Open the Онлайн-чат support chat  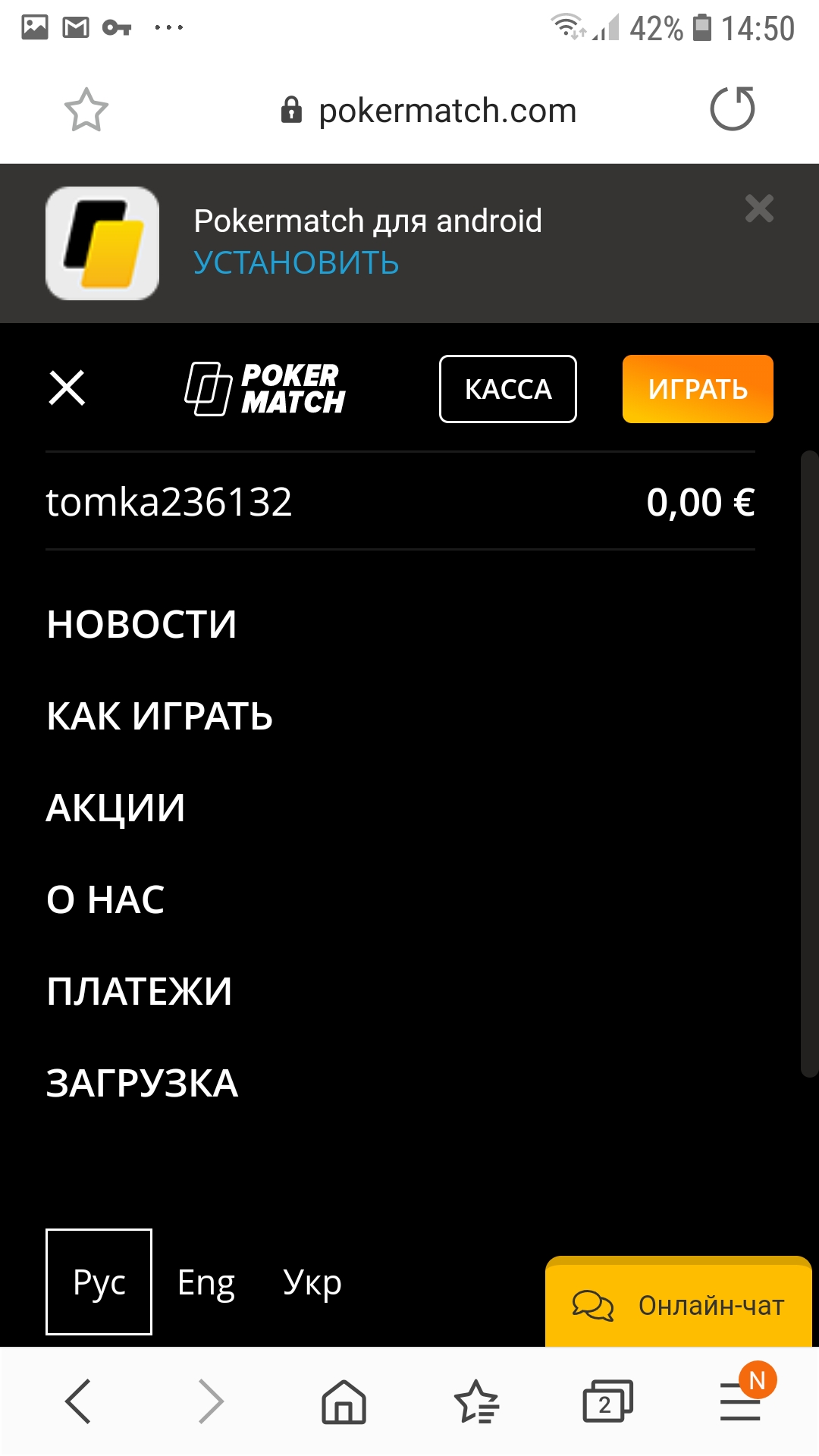coord(678,1305)
